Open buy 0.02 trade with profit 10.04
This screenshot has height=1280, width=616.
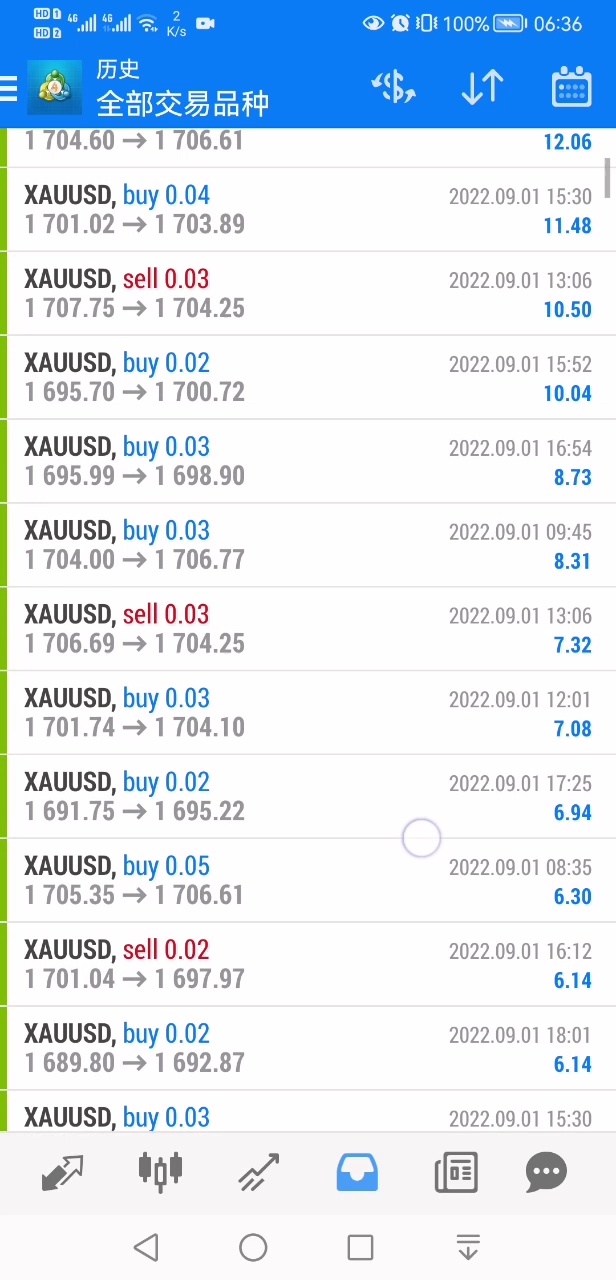pyautogui.click(x=308, y=378)
